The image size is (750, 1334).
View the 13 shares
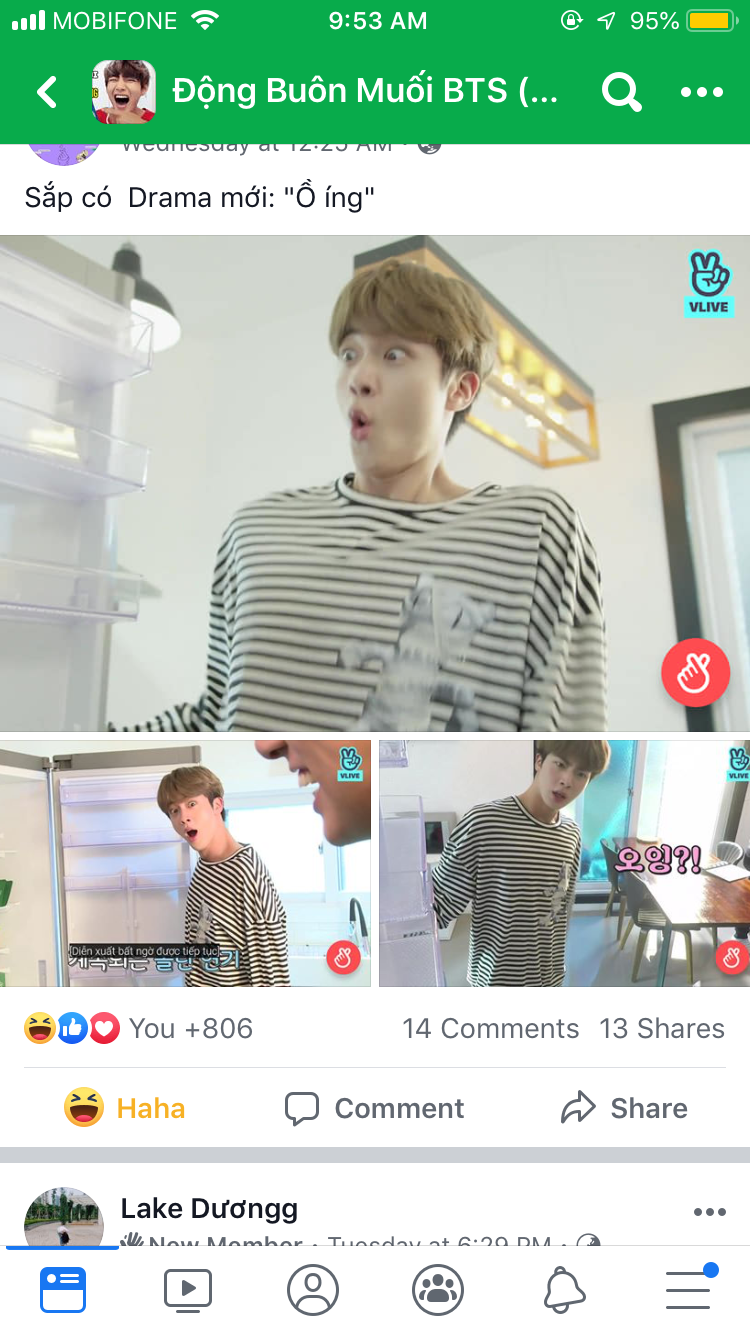click(661, 1028)
